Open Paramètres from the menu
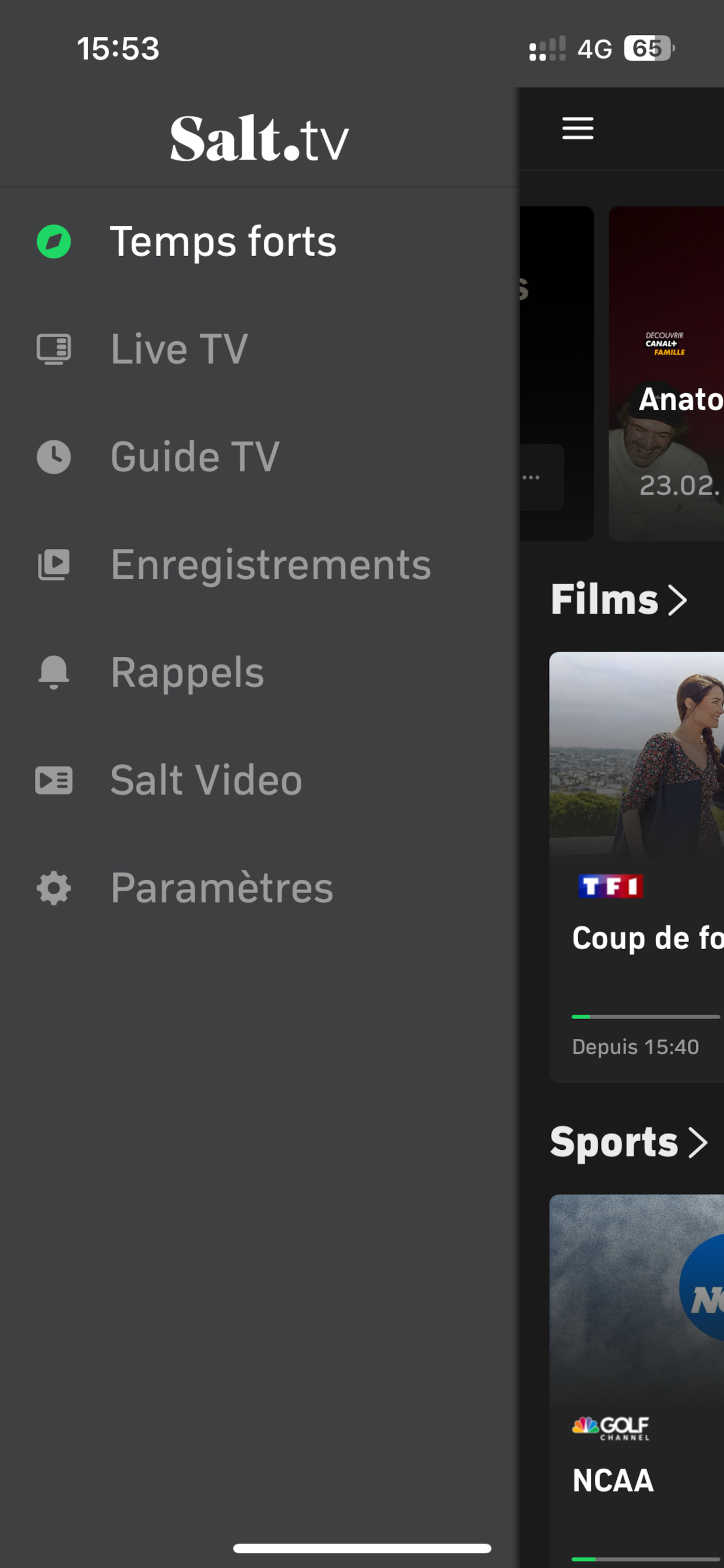Screen dimensions: 724x1568 tap(222, 888)
